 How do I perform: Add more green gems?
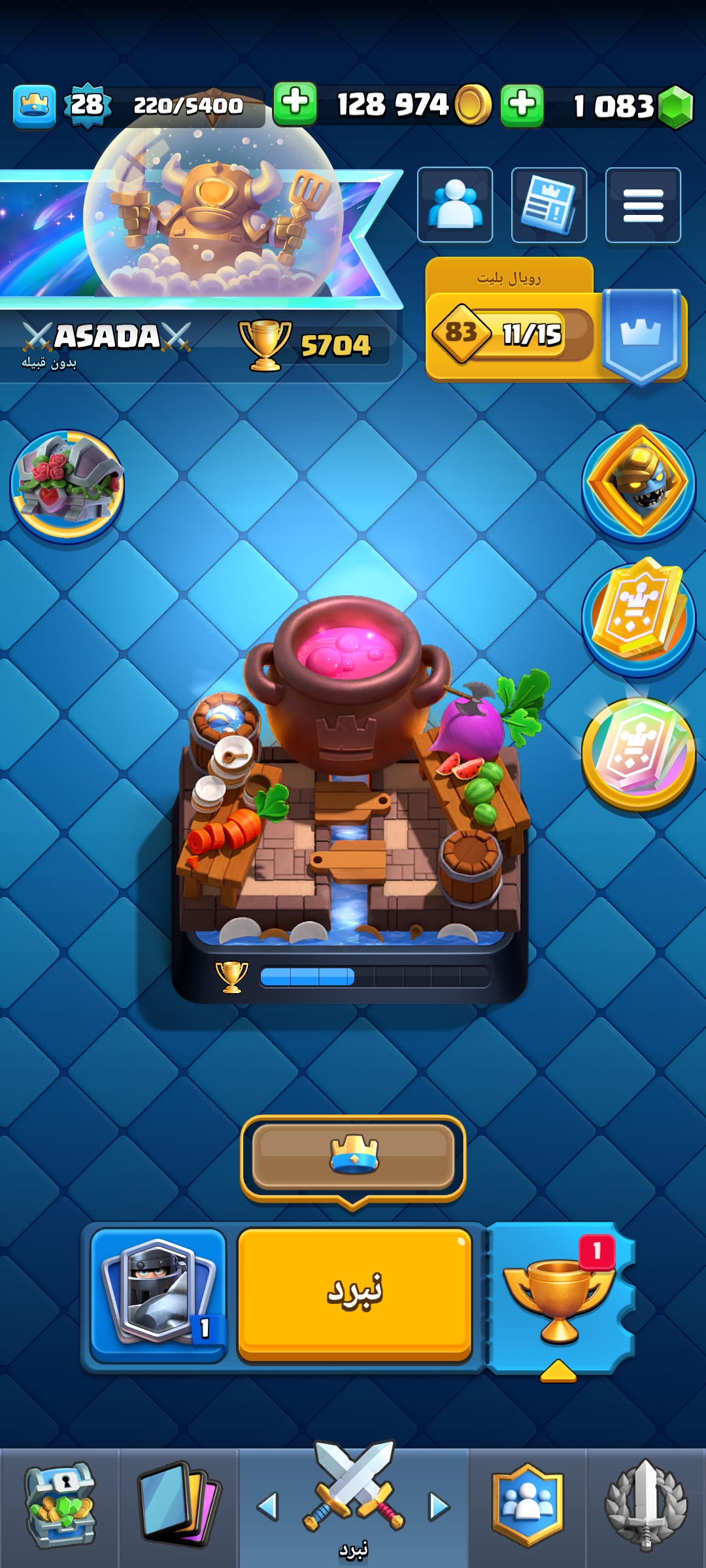(522, 105)
